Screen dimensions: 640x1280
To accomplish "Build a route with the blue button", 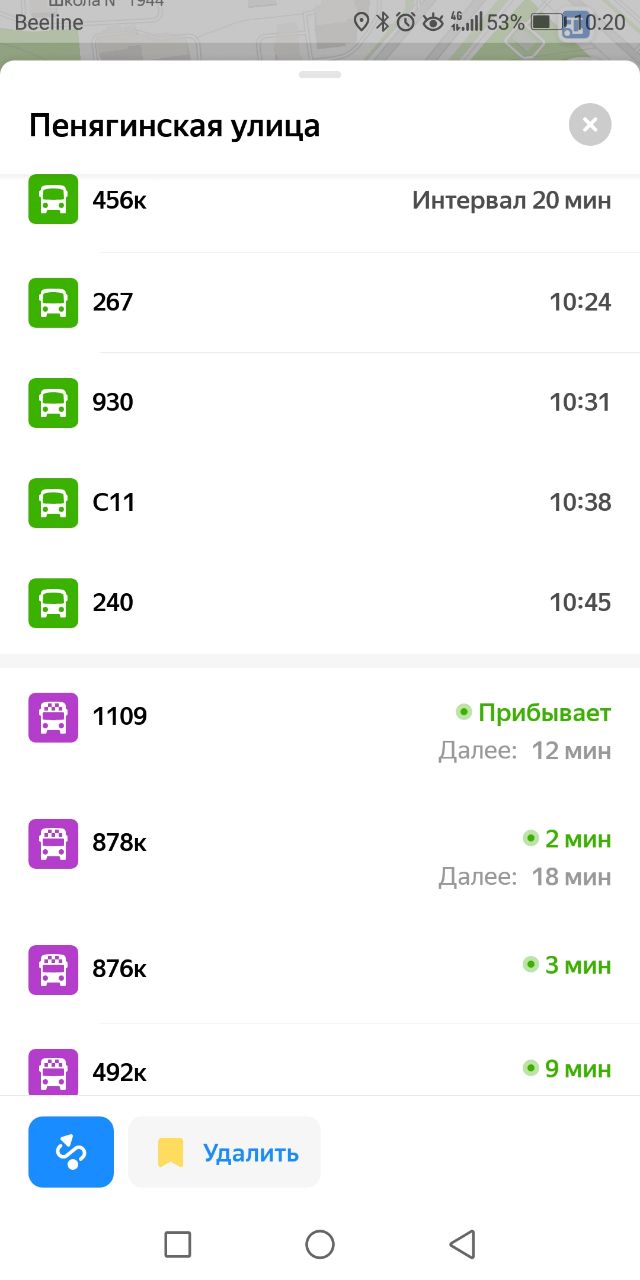I will 71,1152.
